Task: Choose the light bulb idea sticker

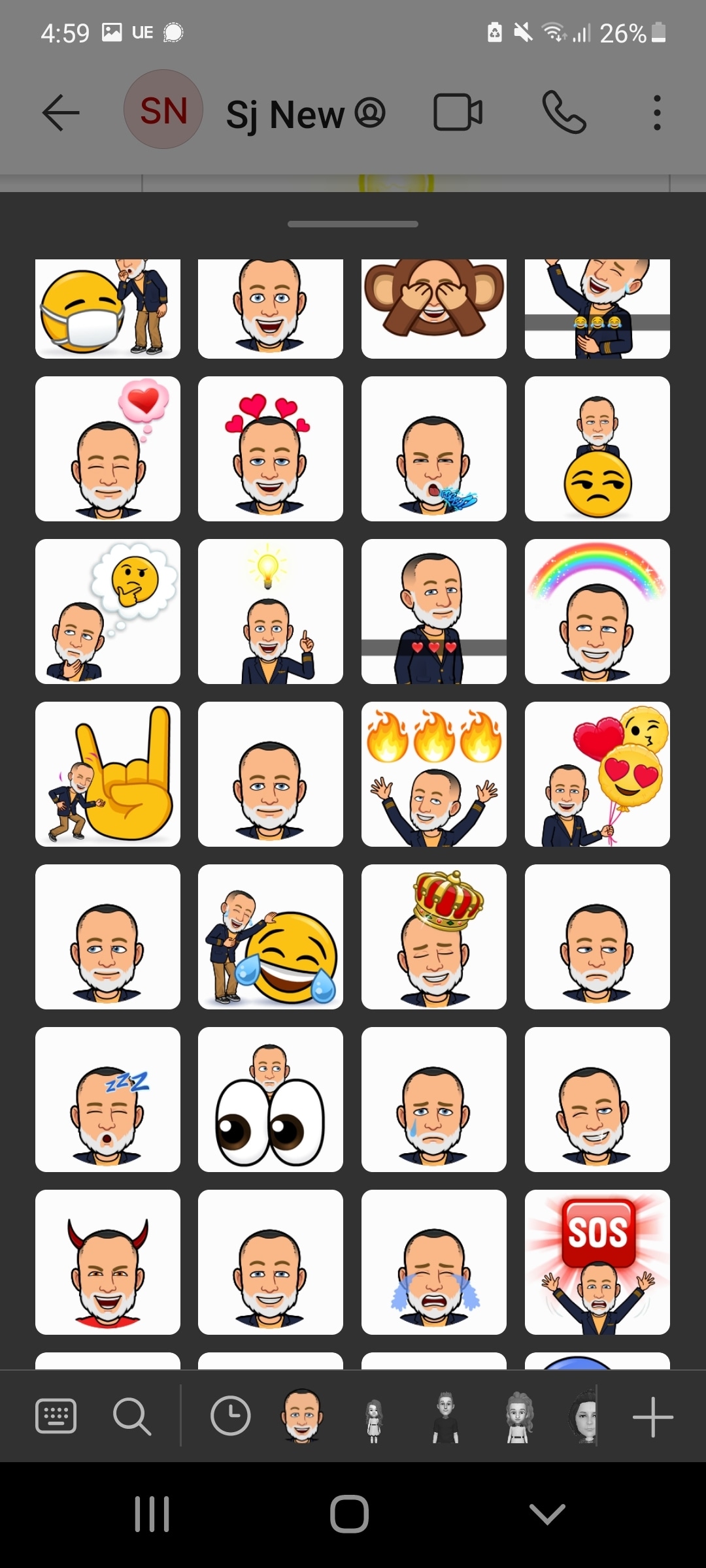Action: tap(271, 611)
